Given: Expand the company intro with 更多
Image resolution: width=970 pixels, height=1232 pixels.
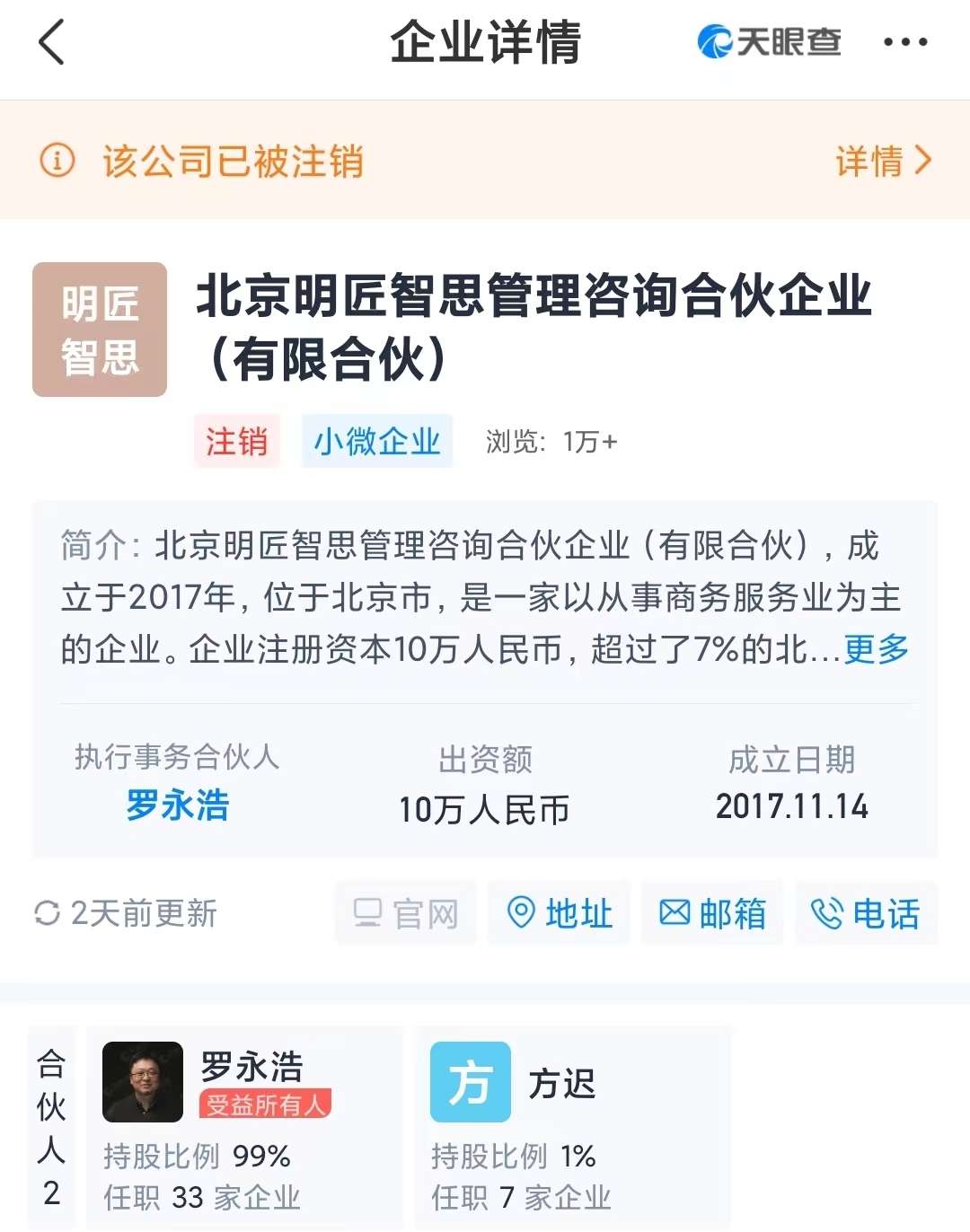Looking at the screenshot, I should click(876, 648).
